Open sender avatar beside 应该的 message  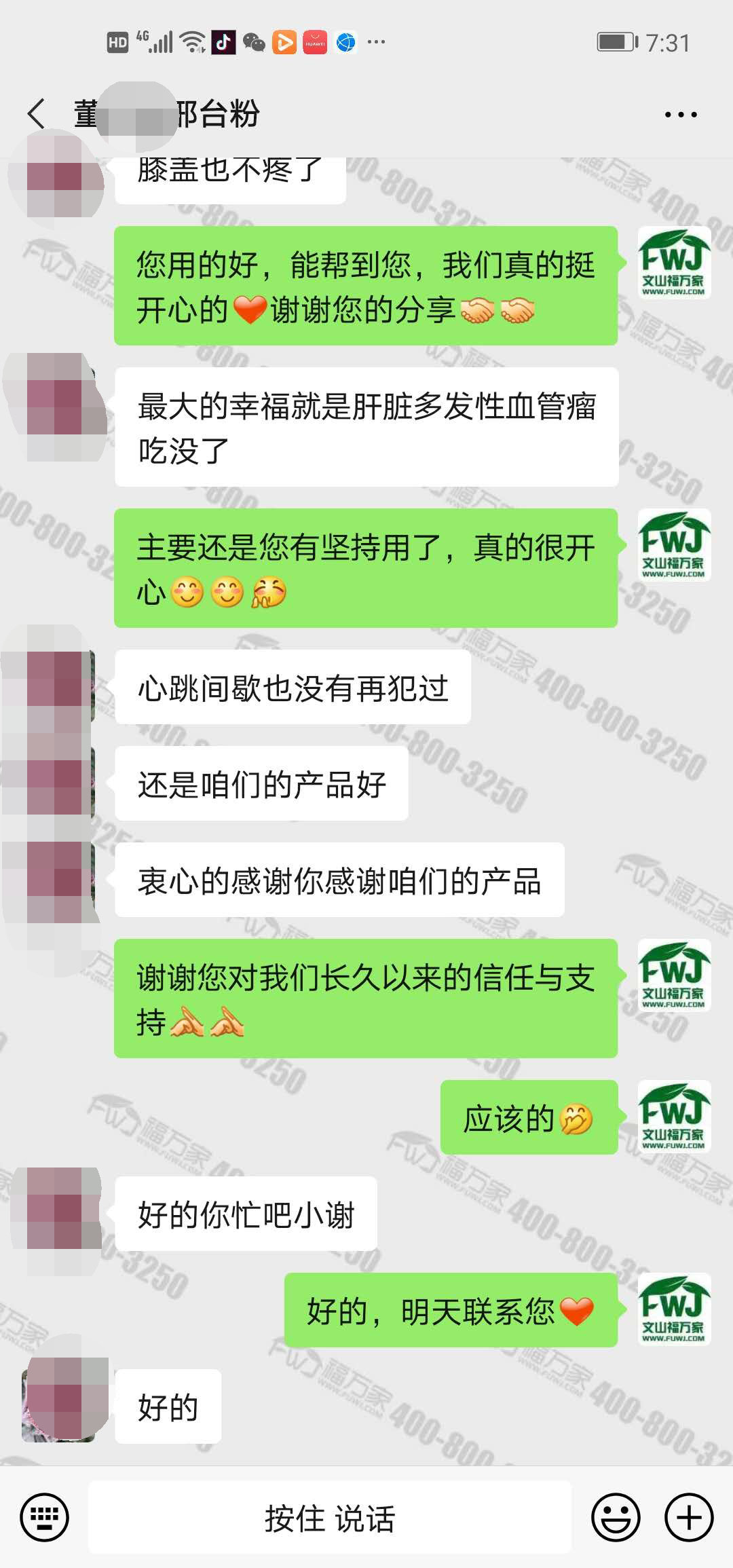point(674,1116)
